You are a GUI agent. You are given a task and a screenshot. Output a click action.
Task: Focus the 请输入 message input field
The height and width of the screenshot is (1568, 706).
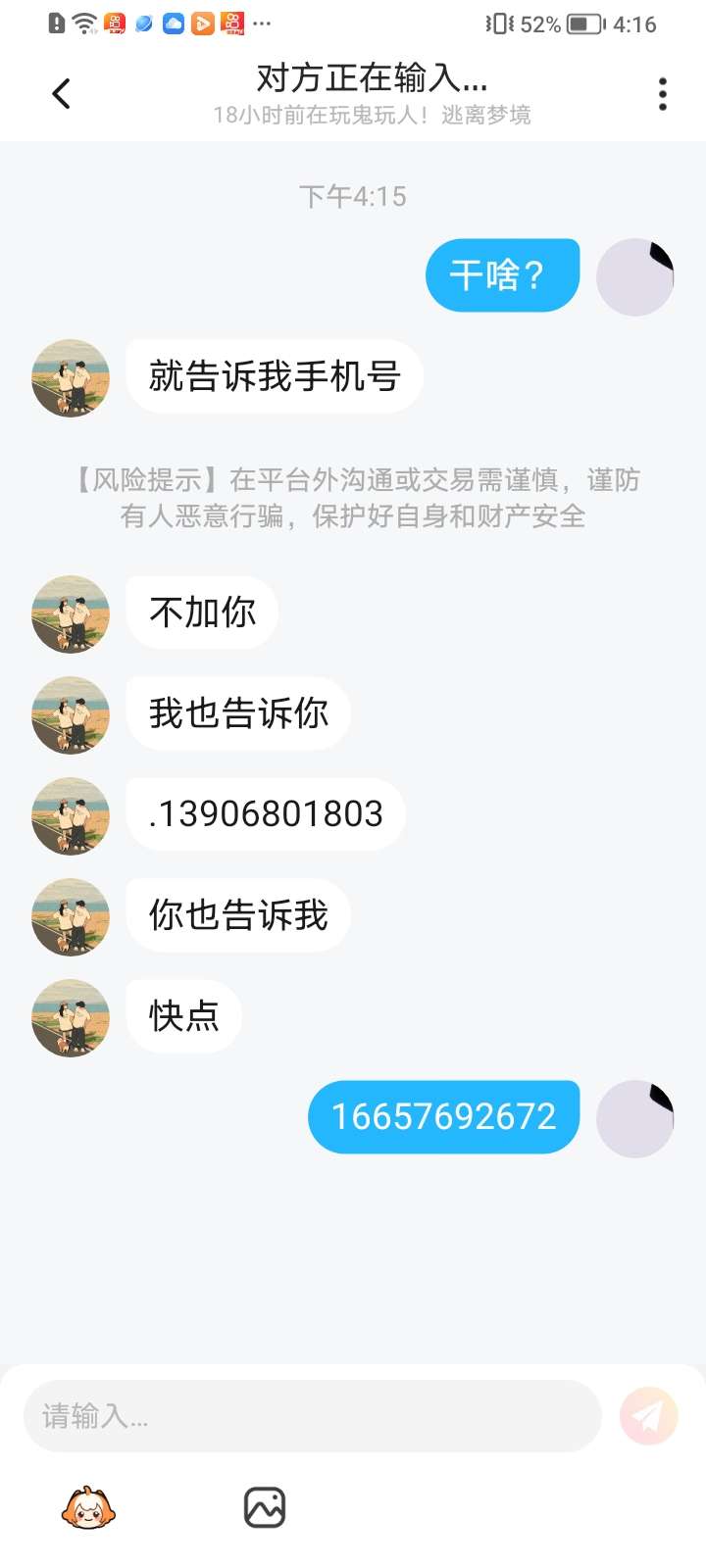[x=312, y=1416]
